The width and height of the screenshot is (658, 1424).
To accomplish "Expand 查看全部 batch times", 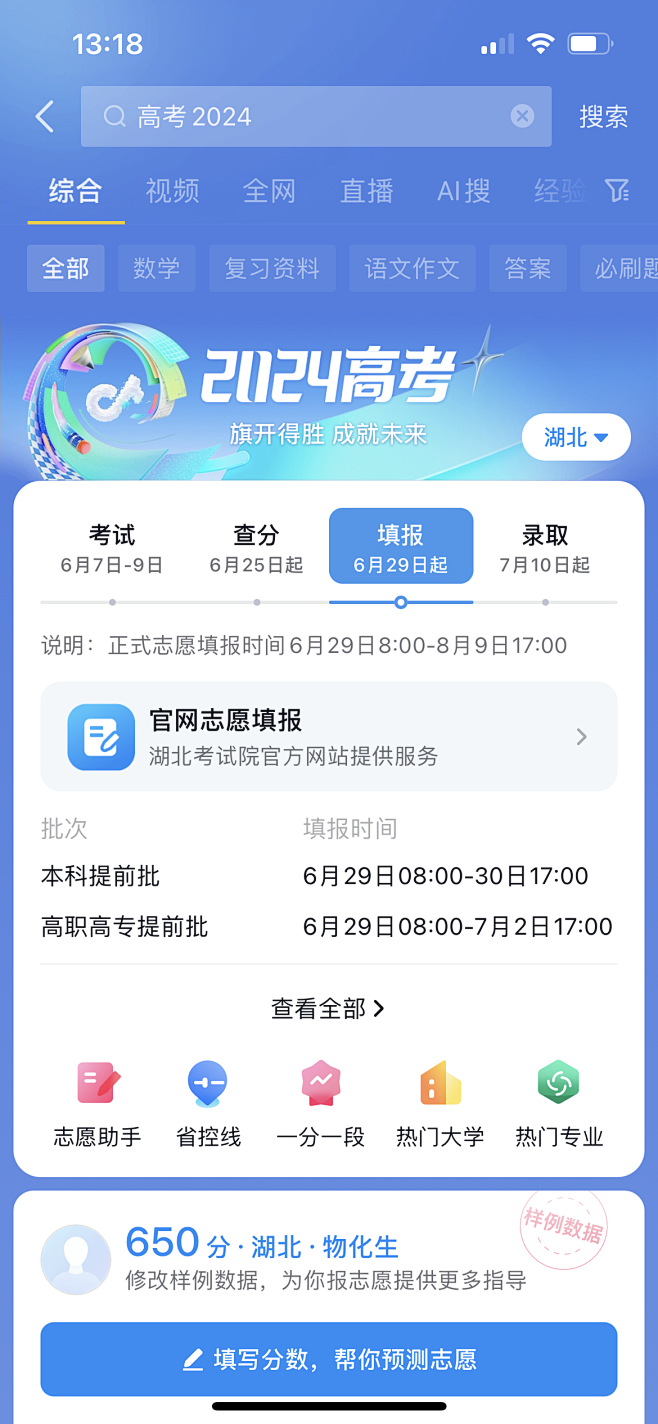I will [328, 1009].
